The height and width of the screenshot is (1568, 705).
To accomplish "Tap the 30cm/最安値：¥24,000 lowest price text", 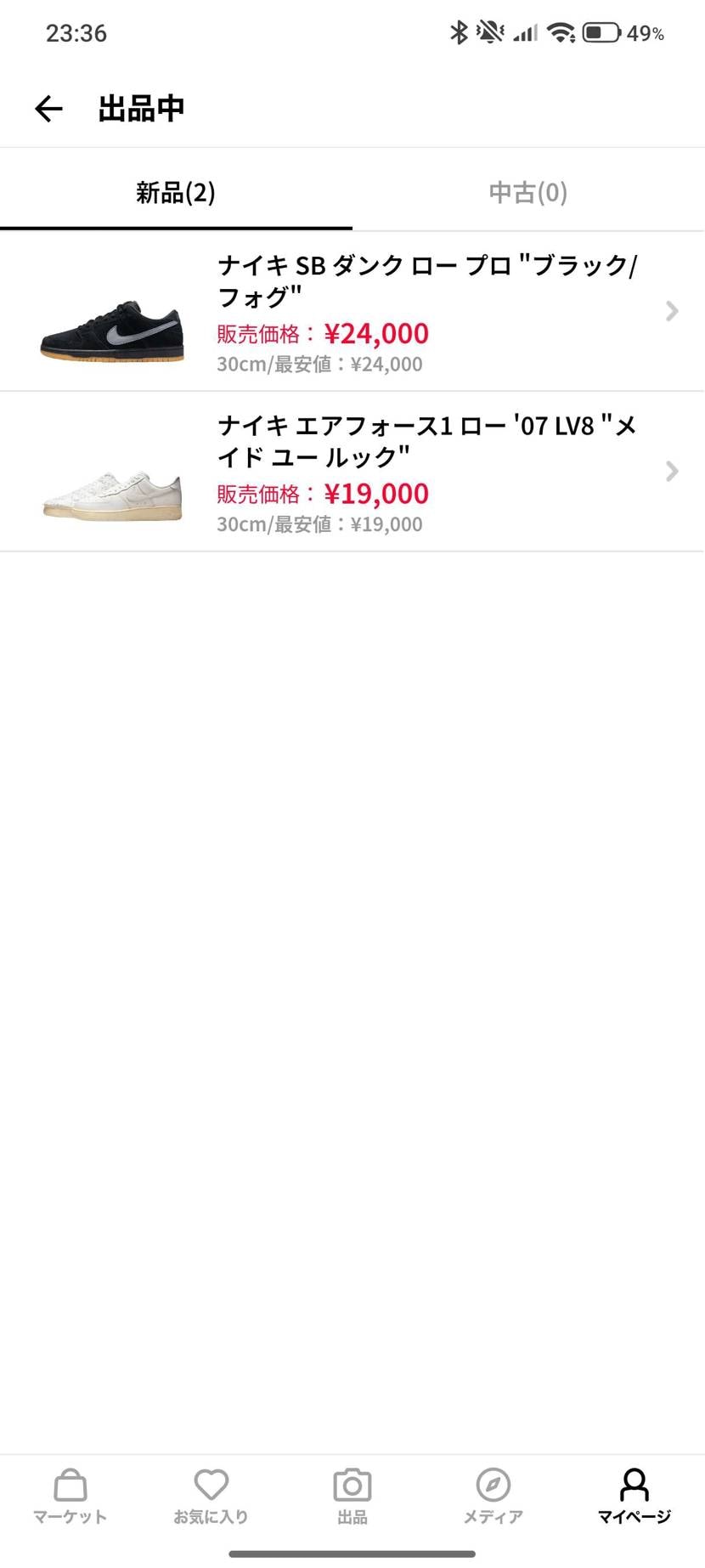I will [x=320, y=364].
